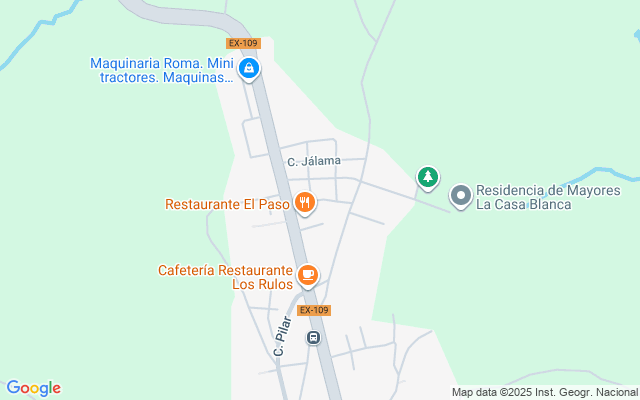Select the green park tree marker

(x=428, y=177)
